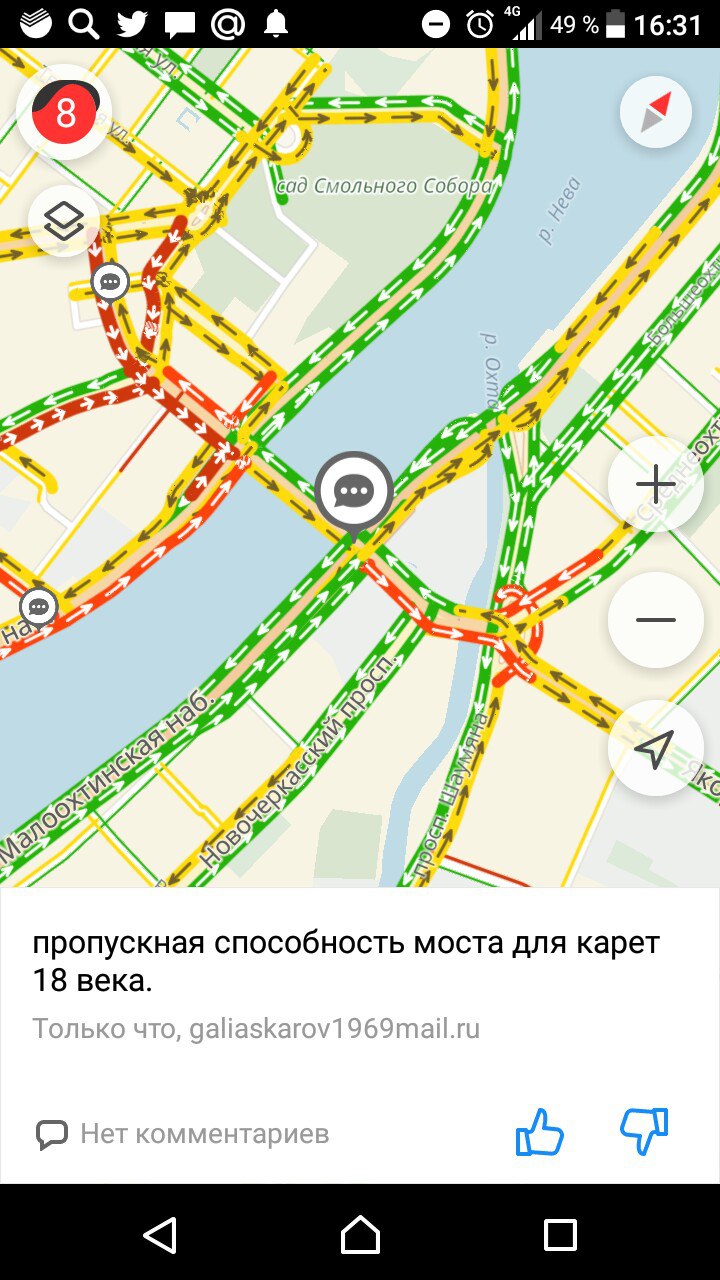Open the small chat marker below the layers button
Viewport: 720px width, 1280px height.
pyautogui.click(x=110, y=283)
